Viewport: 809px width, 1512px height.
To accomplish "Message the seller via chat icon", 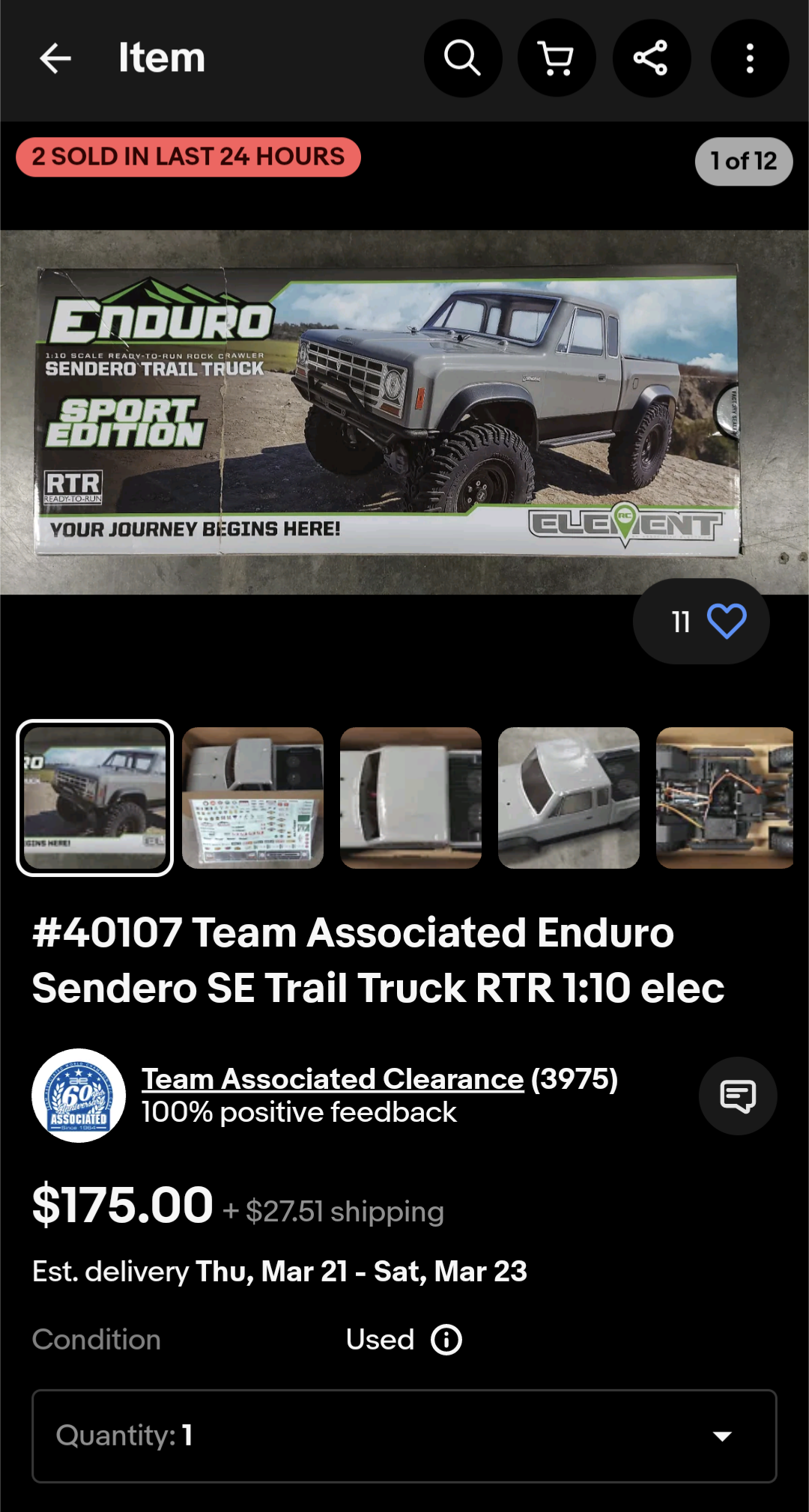I will pos(738,1096).
